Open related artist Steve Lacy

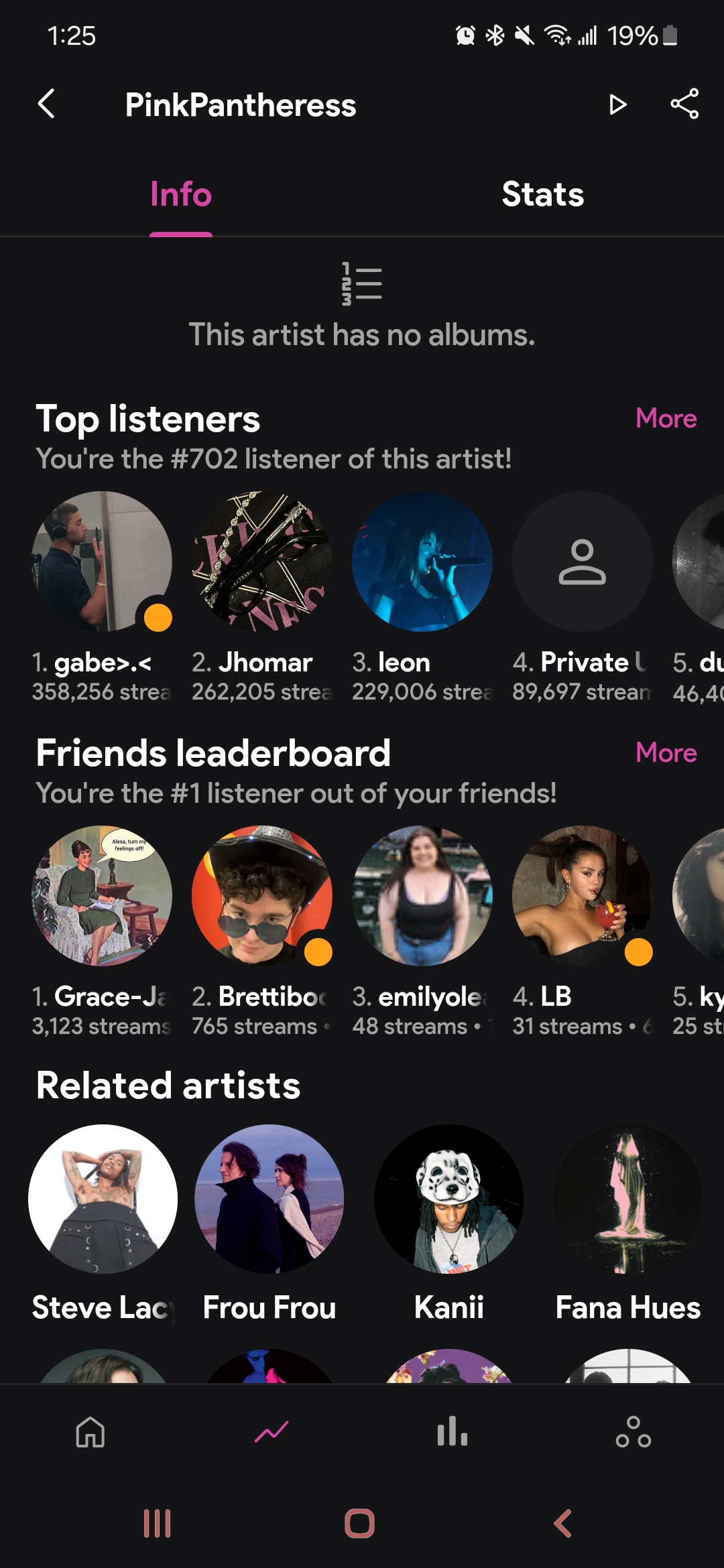coord(103,1199)
